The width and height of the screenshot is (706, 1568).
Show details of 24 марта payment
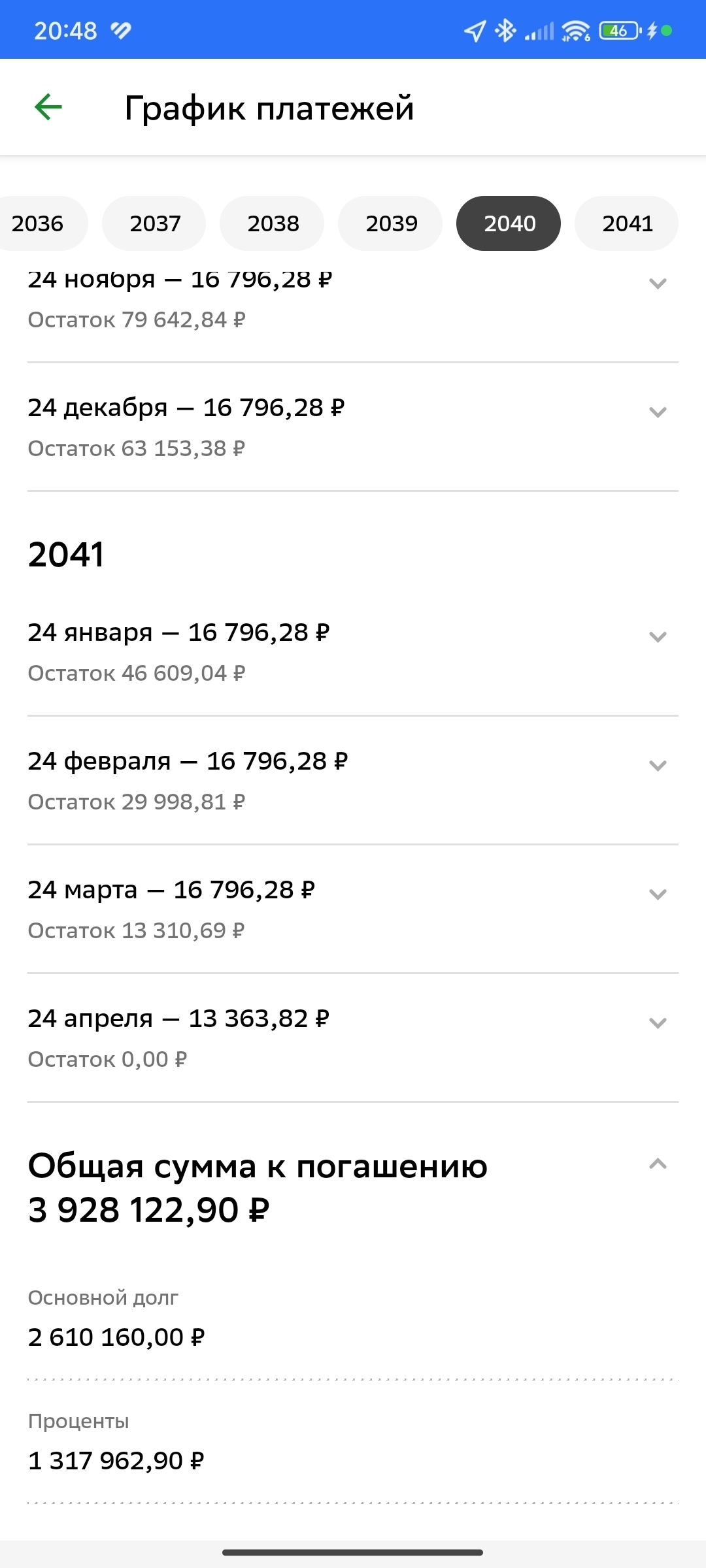658,894
